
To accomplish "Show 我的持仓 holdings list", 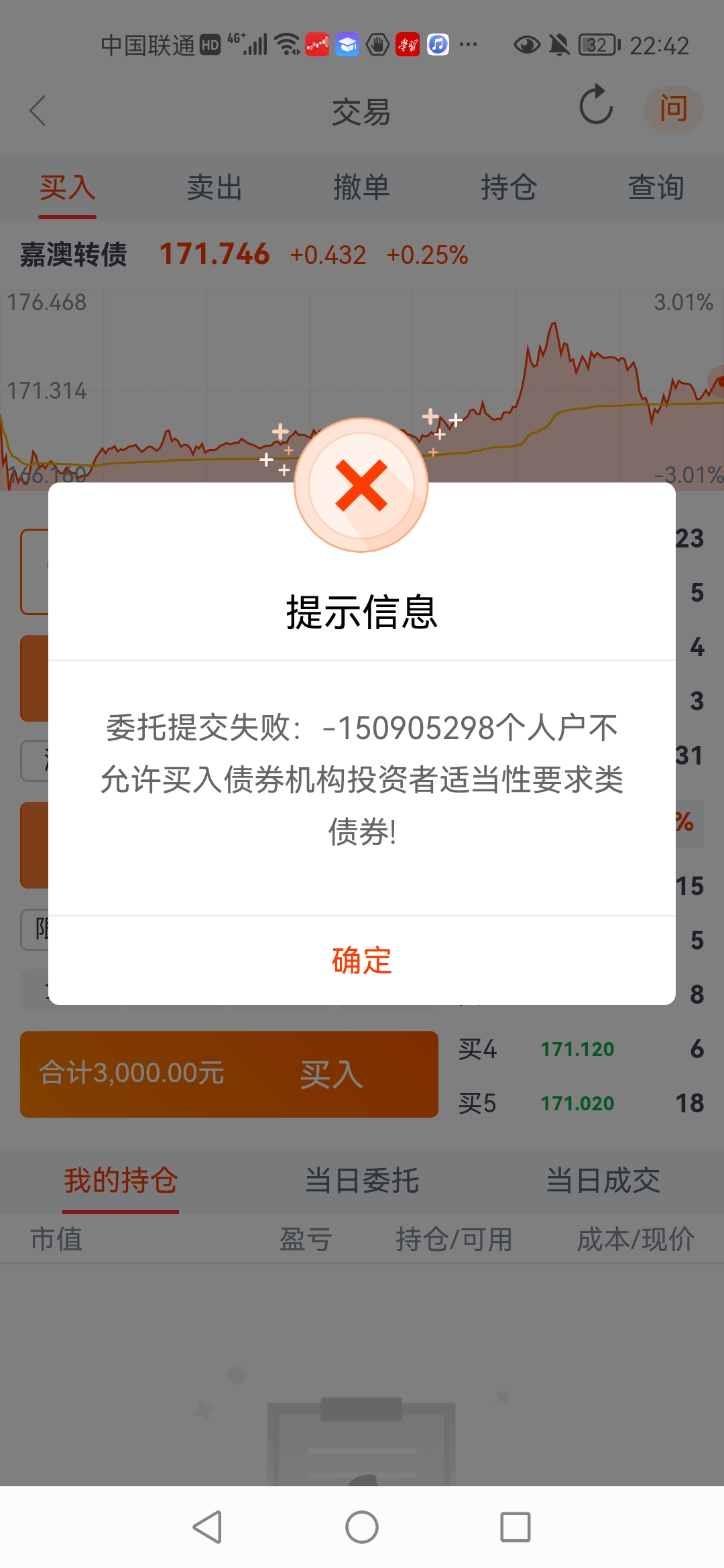I will tap(121, 1181).
